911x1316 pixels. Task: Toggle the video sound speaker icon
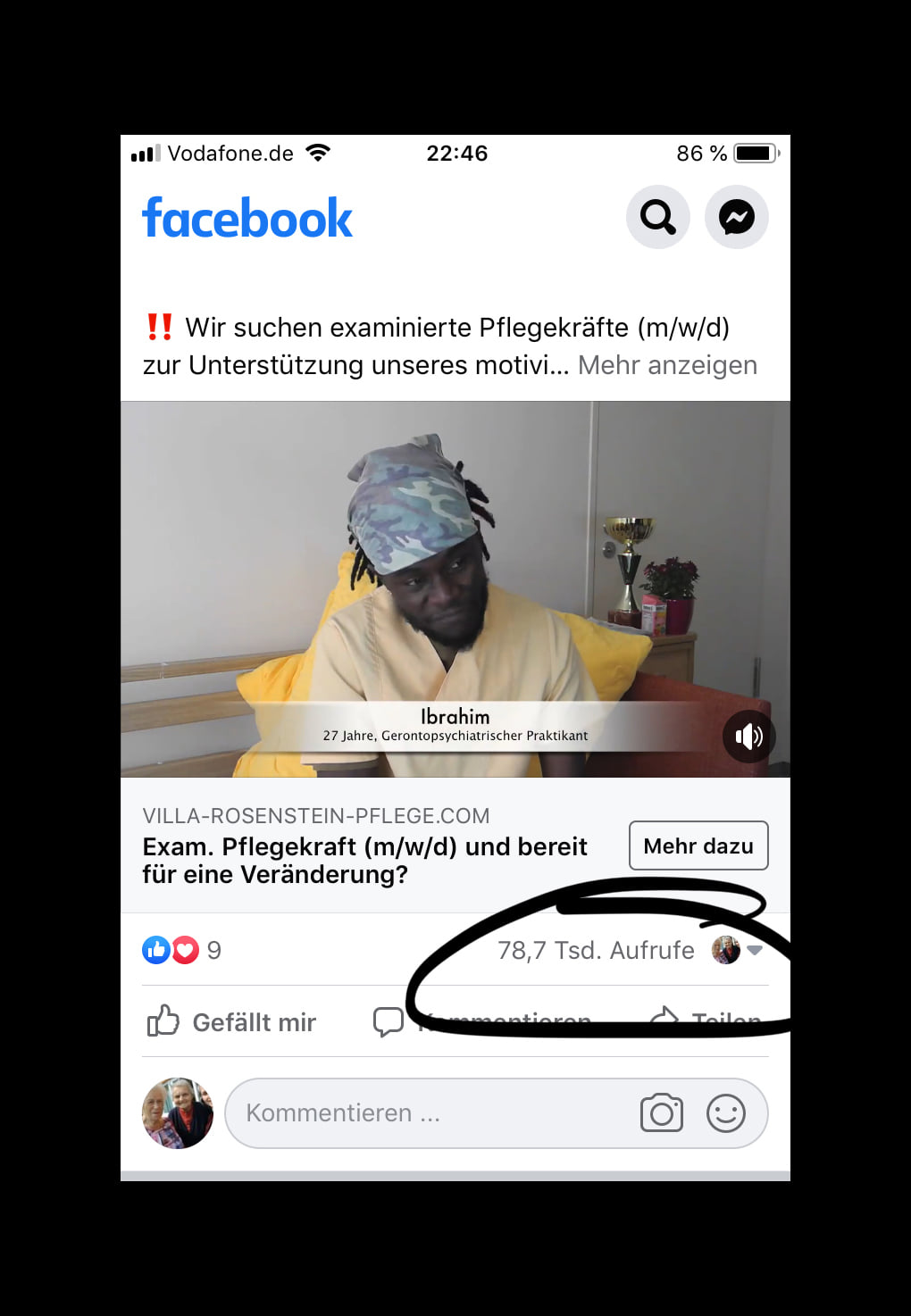pos(748,737)
